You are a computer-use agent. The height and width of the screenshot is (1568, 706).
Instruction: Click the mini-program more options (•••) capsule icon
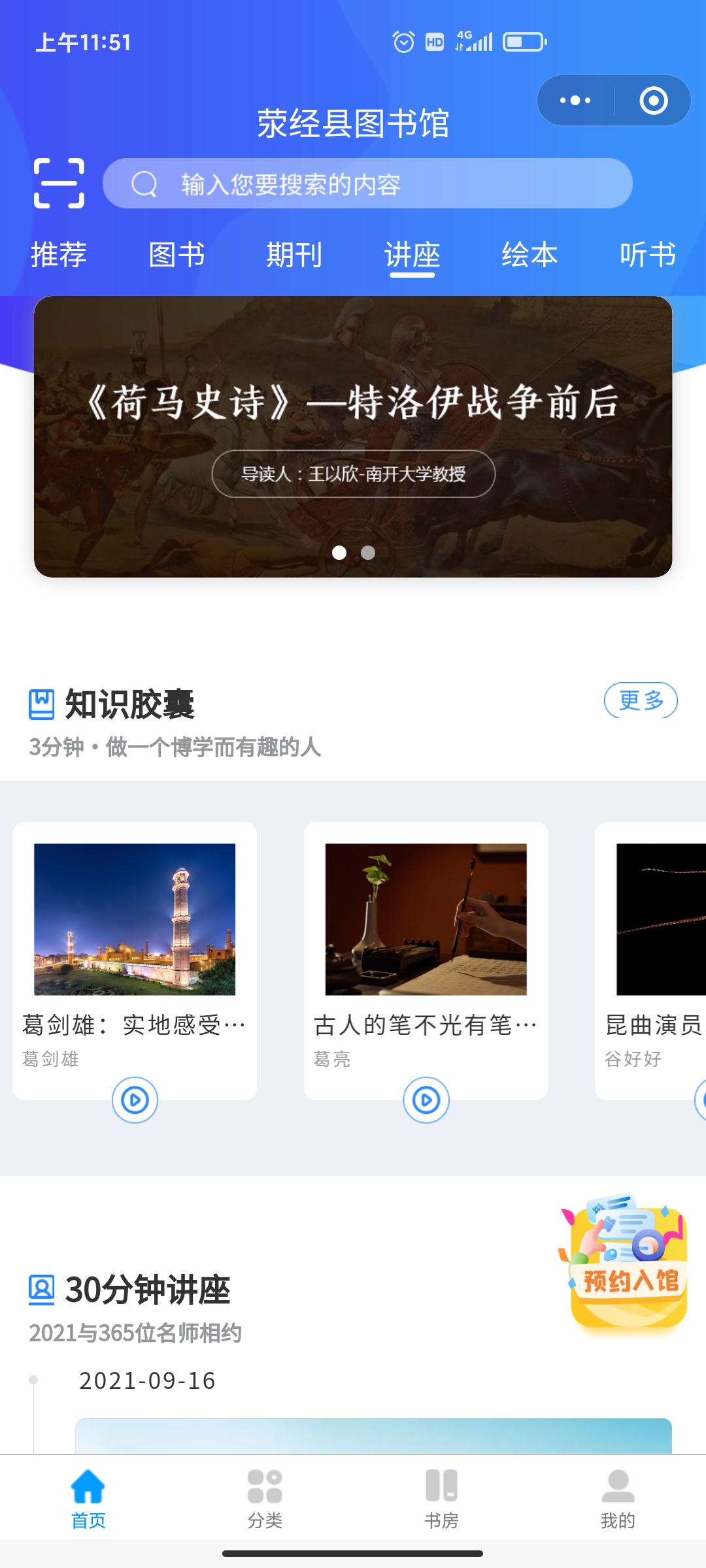pos(574,101)
